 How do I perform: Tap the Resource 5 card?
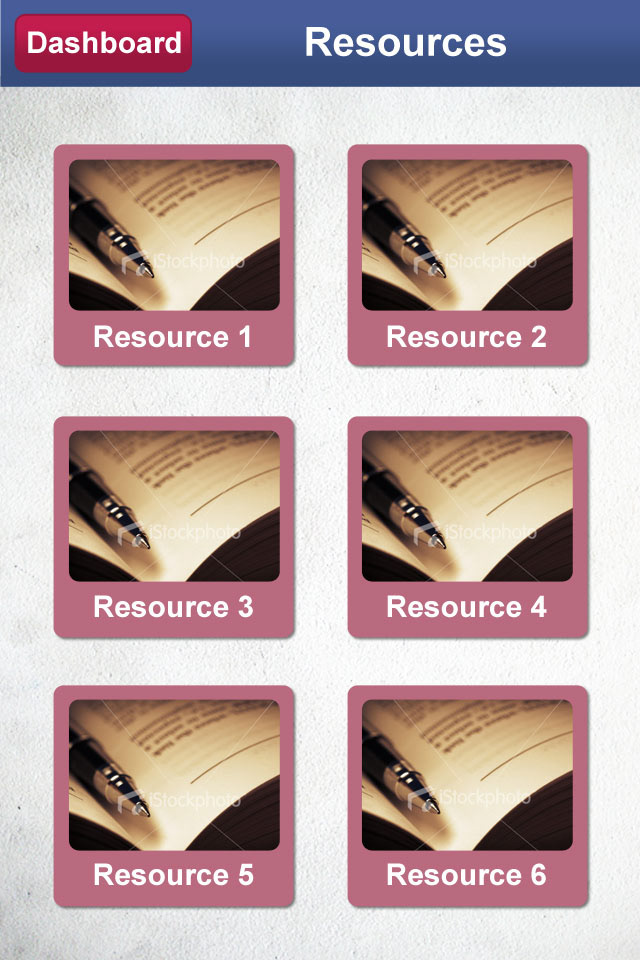pos(174,796)
